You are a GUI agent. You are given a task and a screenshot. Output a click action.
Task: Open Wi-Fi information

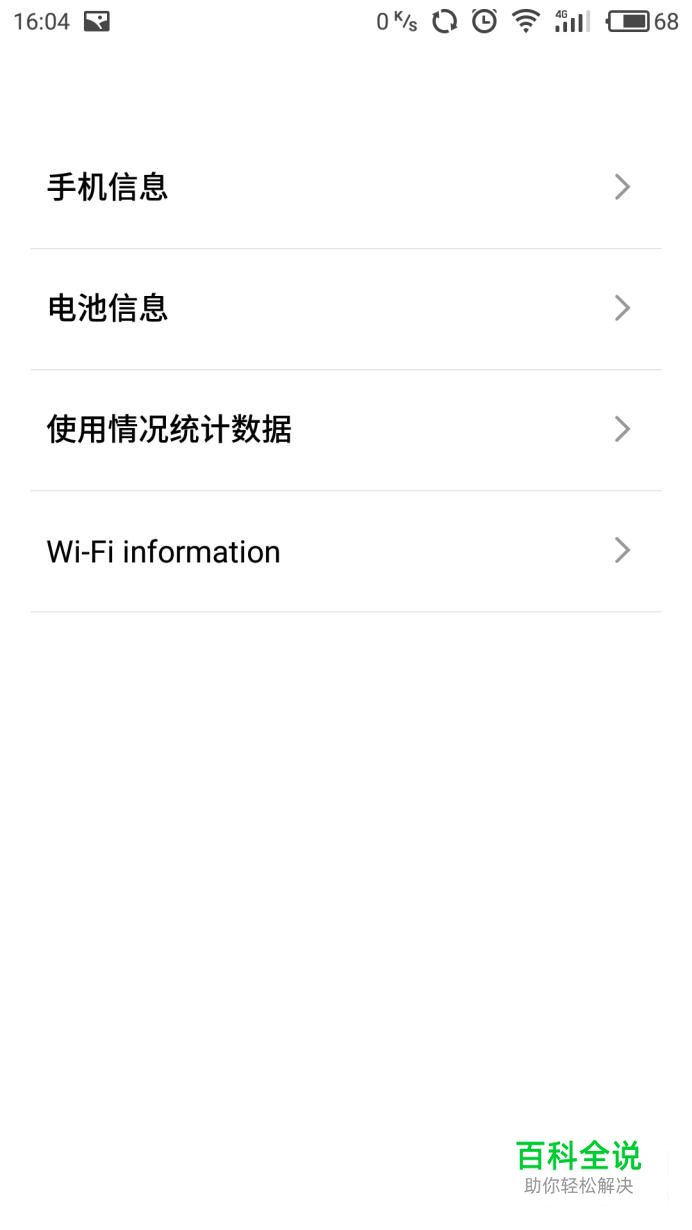pyautogui.click(x=345, y=551)
